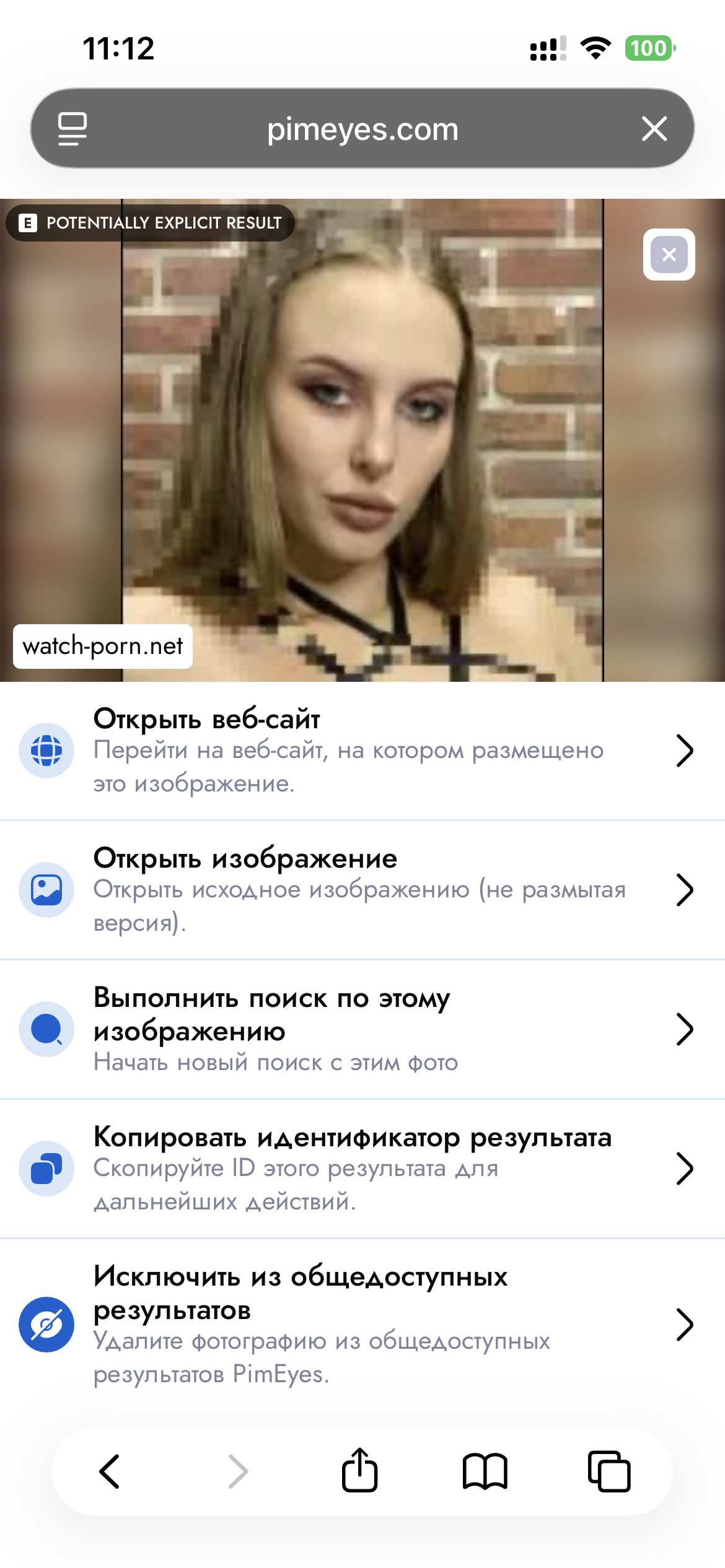Tap the pimeyes.com address bar
Screen dimensions: 725x1568
pyautogui.click(x=362, y=129)
